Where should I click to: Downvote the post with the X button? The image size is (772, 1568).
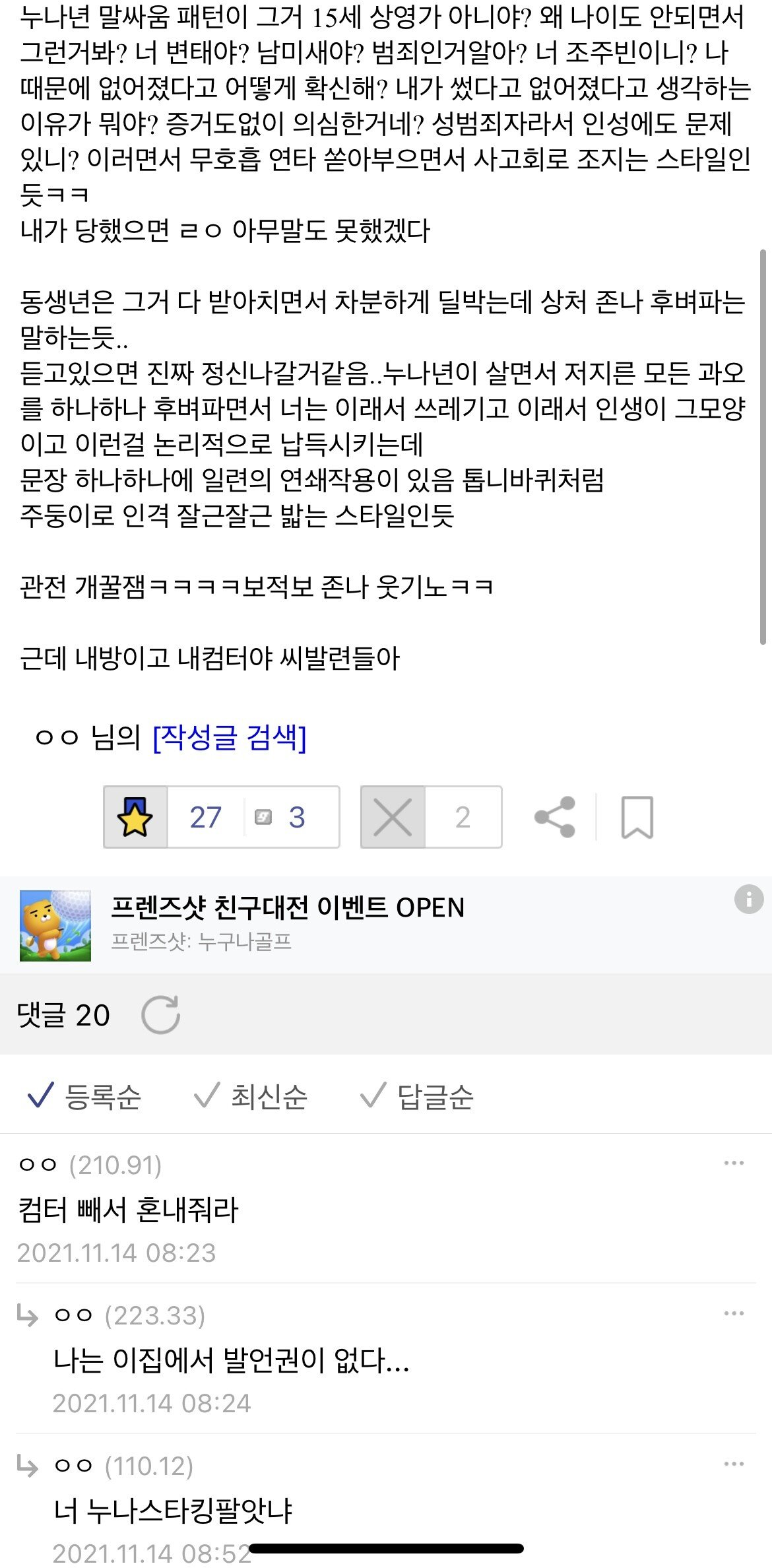[x=393, y=817]
